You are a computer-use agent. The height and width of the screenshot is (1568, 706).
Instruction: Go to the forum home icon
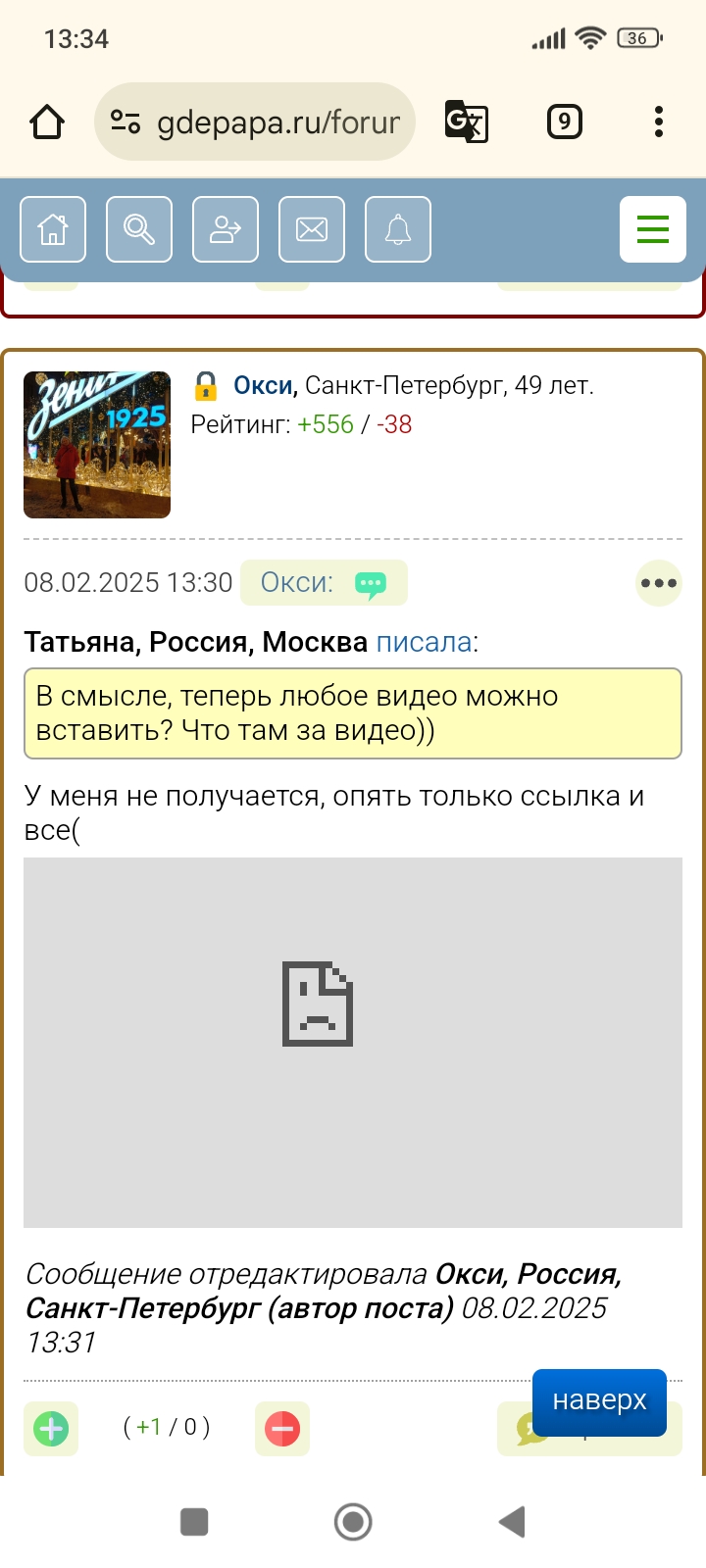pyautogui.click(x=53, y=229)
